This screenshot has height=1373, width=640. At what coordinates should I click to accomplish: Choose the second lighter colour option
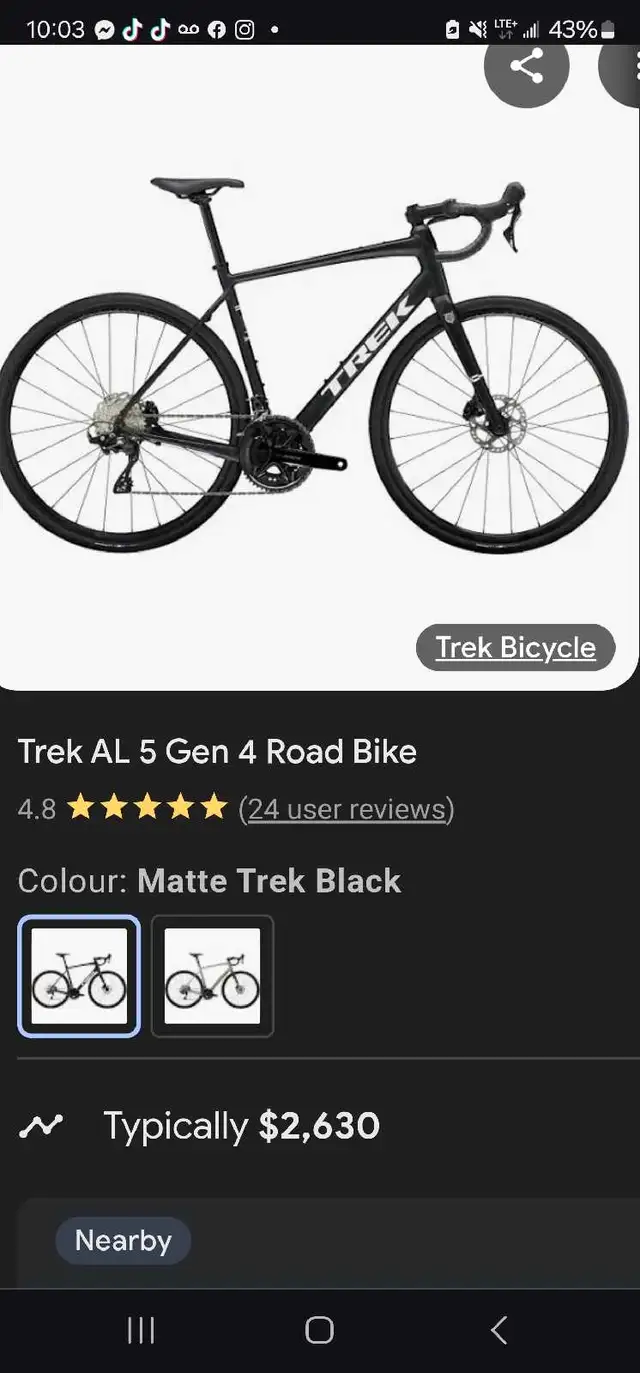(x=212, y=976)
